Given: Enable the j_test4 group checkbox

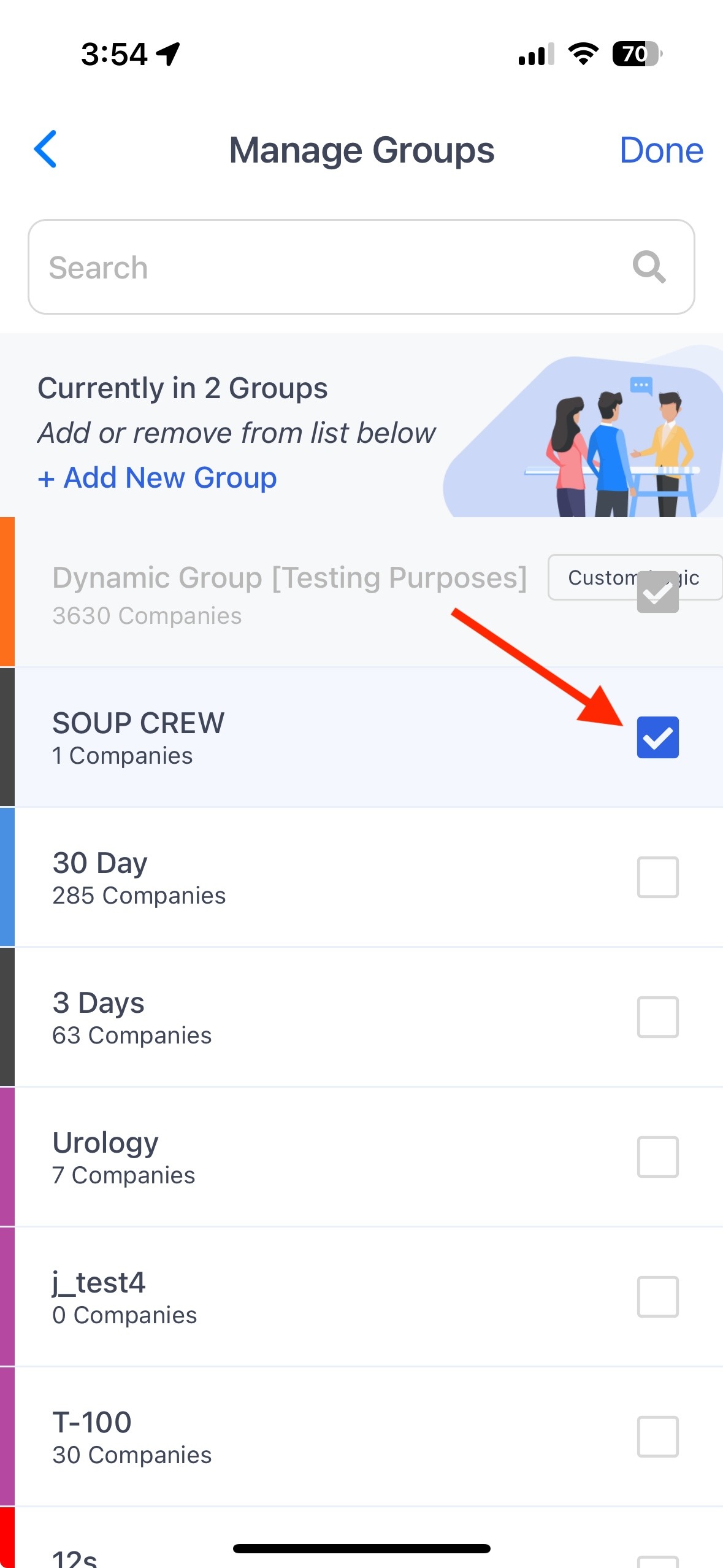Looking at the screenshot, I should (x=657, y=1297).
